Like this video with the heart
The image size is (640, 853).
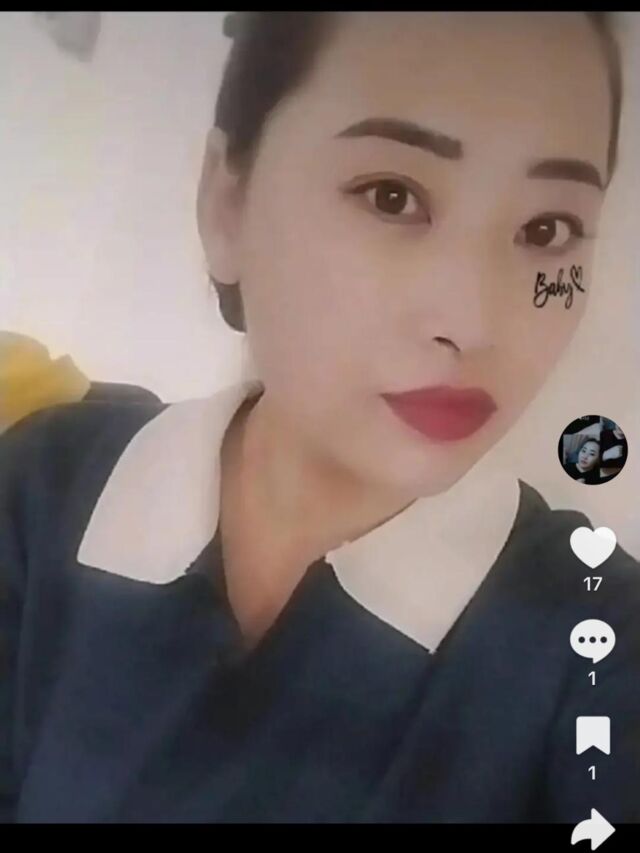pyautogui.click(x=592, y=547)
